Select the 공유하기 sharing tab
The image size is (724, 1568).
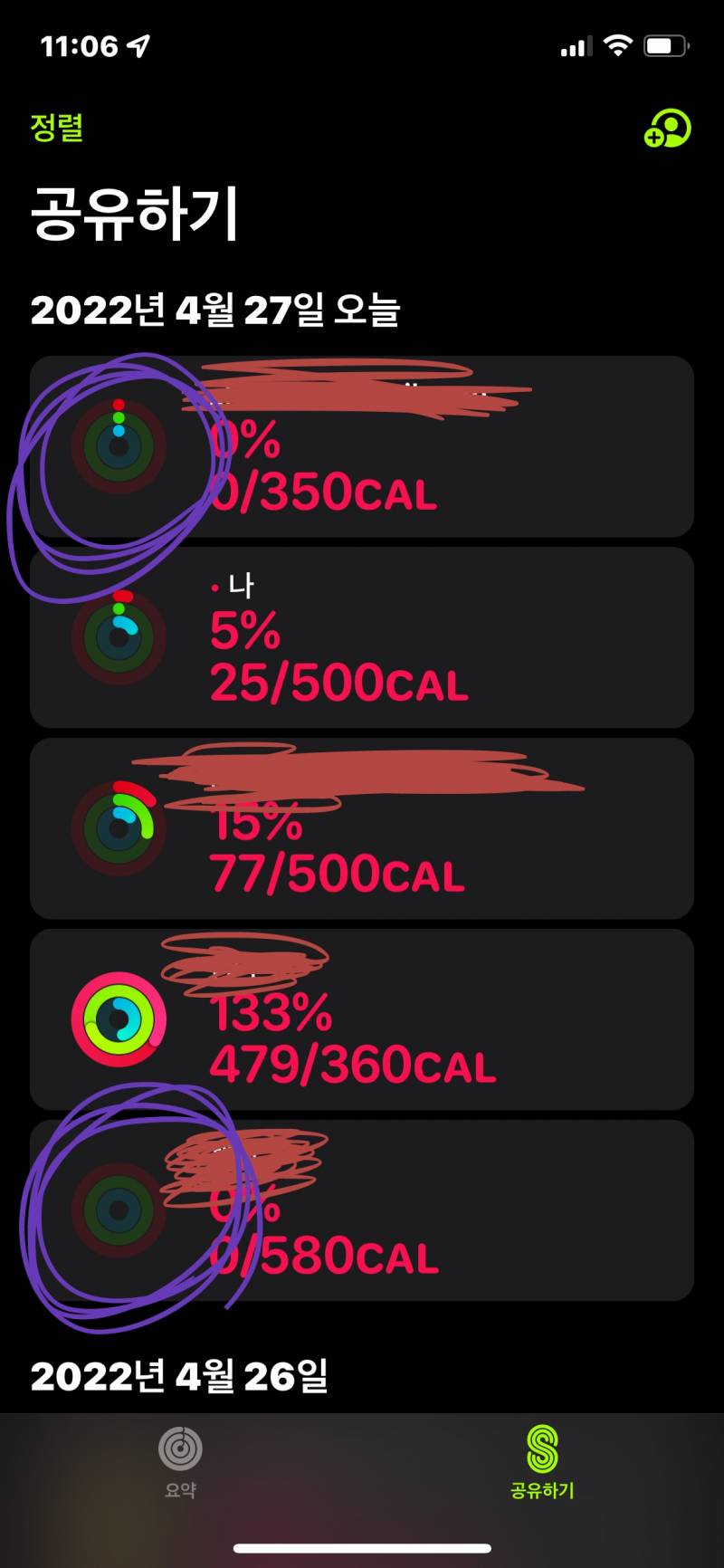(542, 1463)
